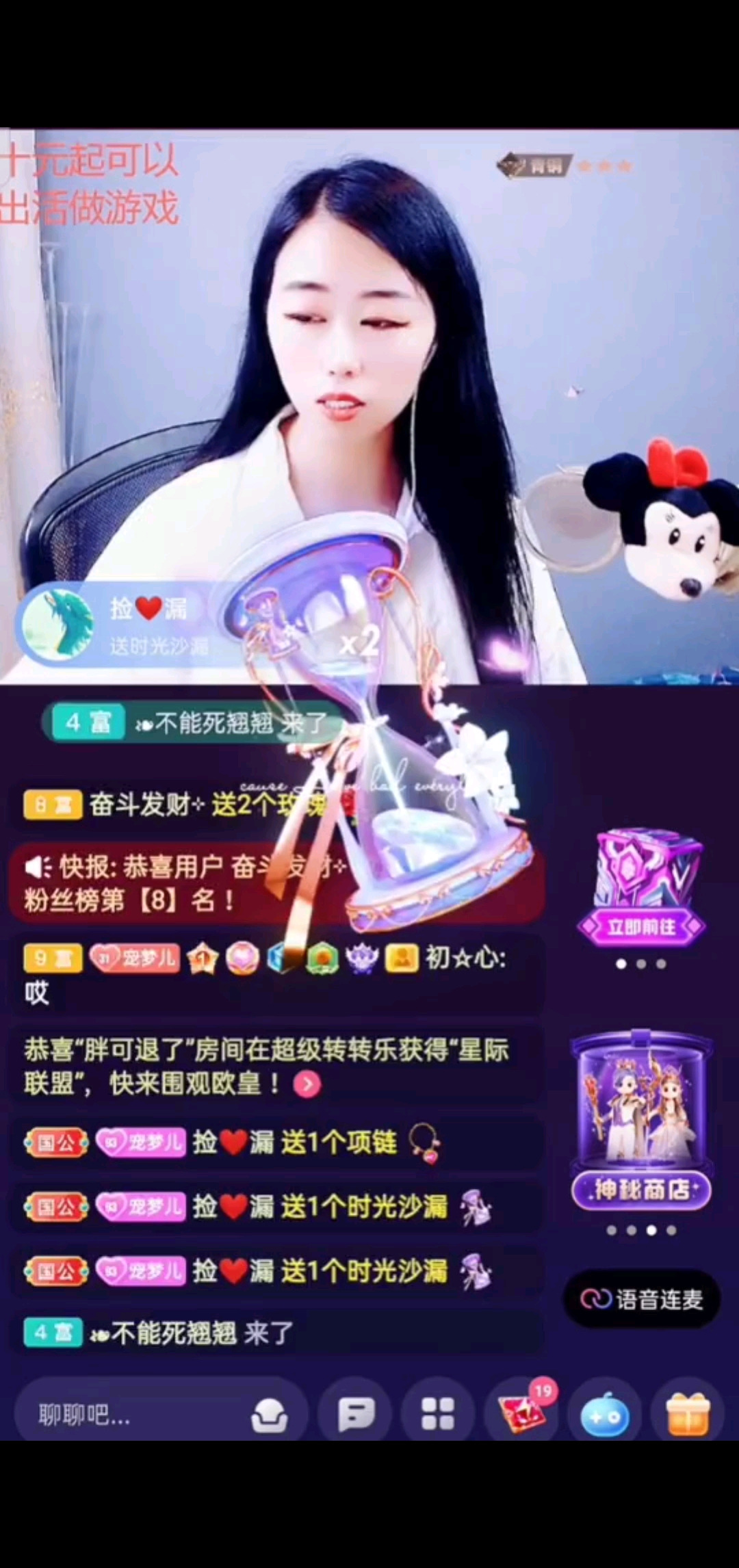The image size is (739, 1568).
Task: Tap the 聊聊吧 chat input field
Action: point(130,1415)
